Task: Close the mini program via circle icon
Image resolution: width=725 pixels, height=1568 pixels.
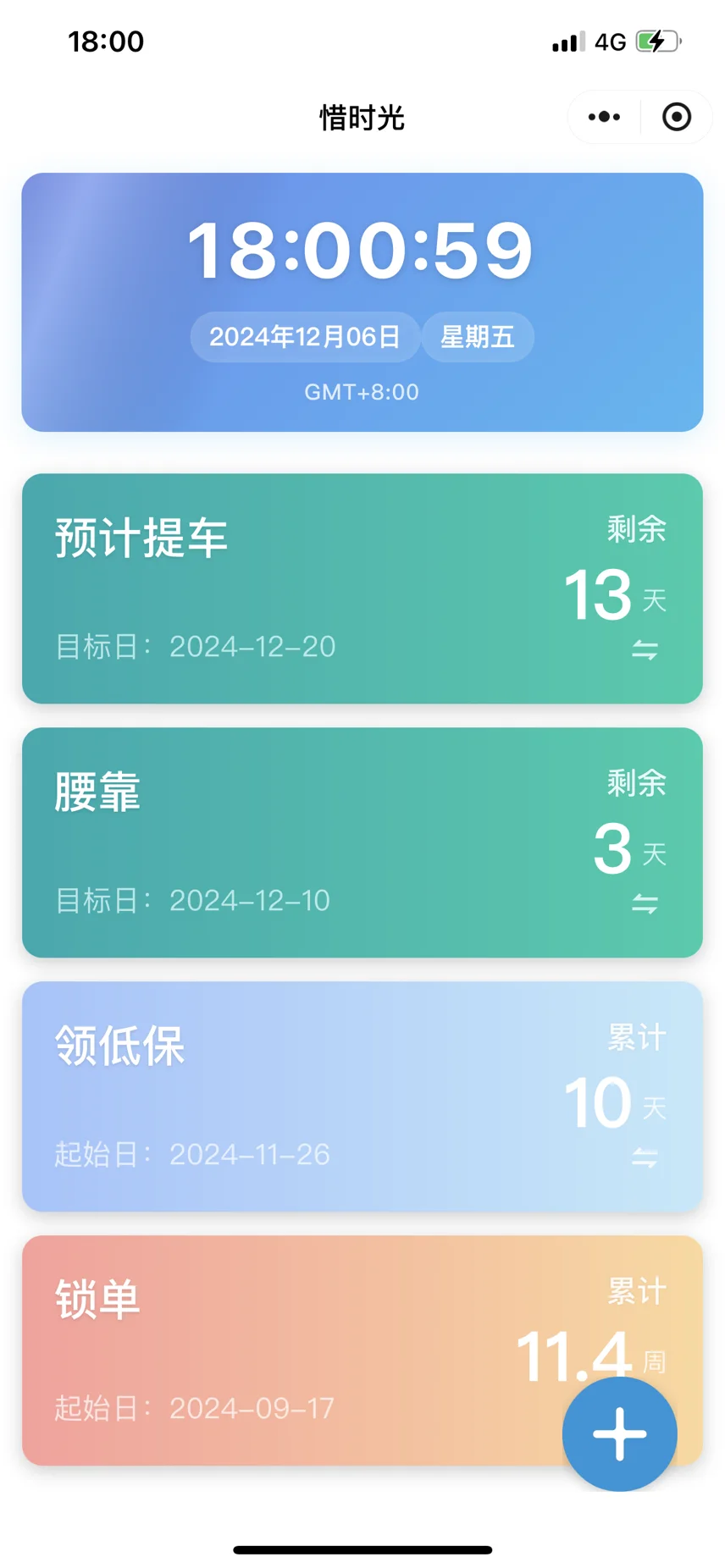Action: click(677, 117)
